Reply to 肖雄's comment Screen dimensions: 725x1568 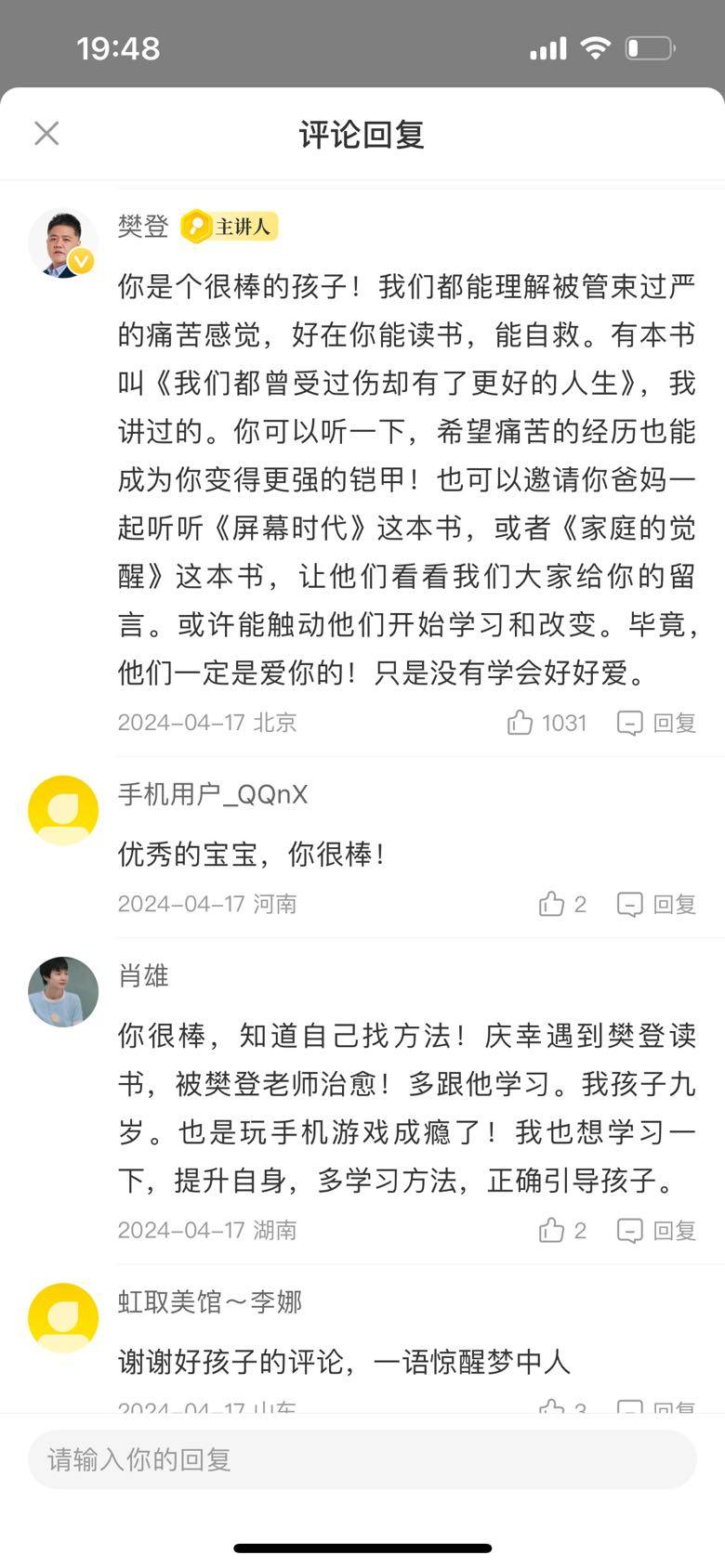point(656,1230)
